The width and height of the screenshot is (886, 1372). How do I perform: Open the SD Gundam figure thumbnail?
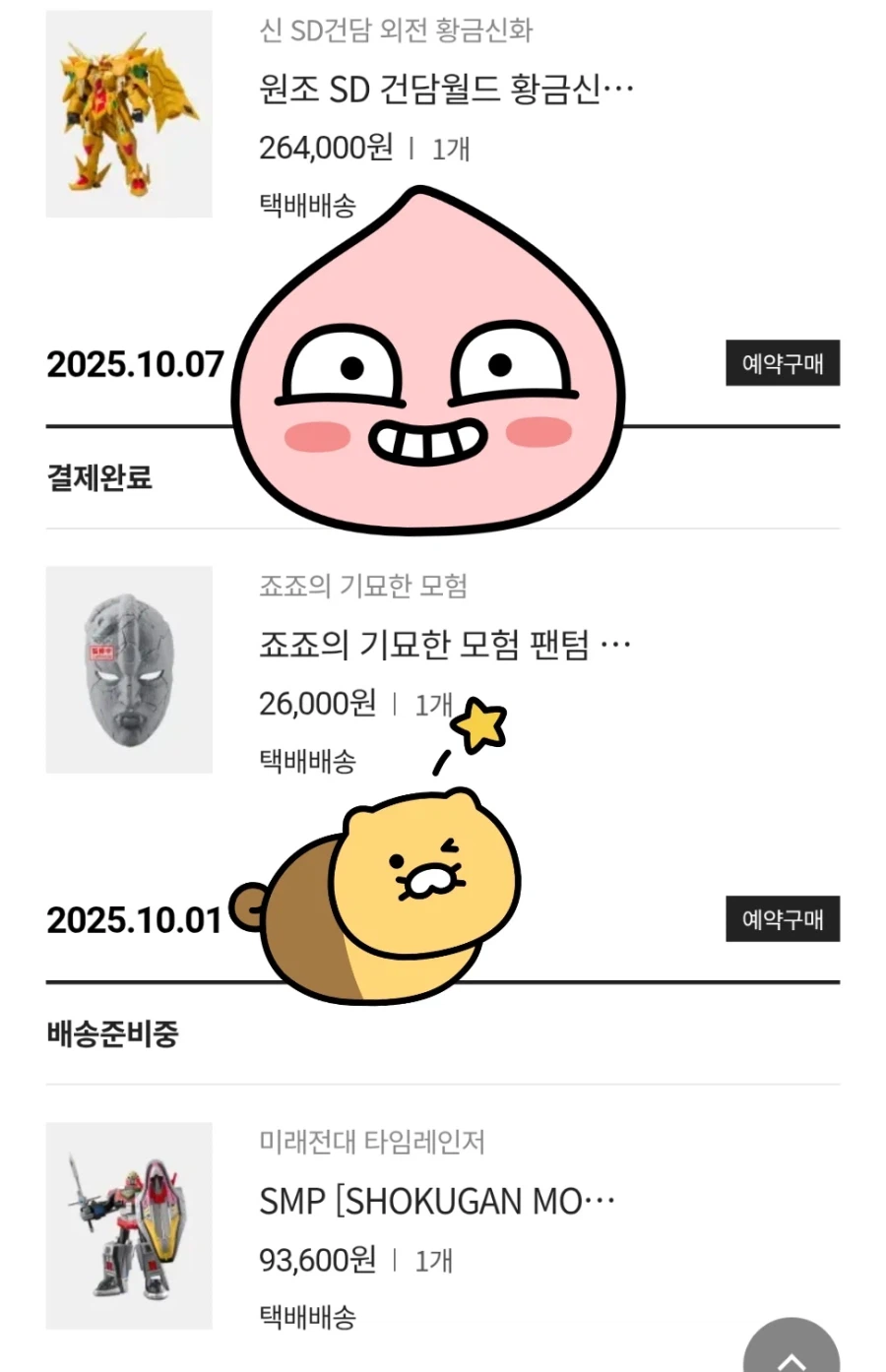(x=128, y=113)
